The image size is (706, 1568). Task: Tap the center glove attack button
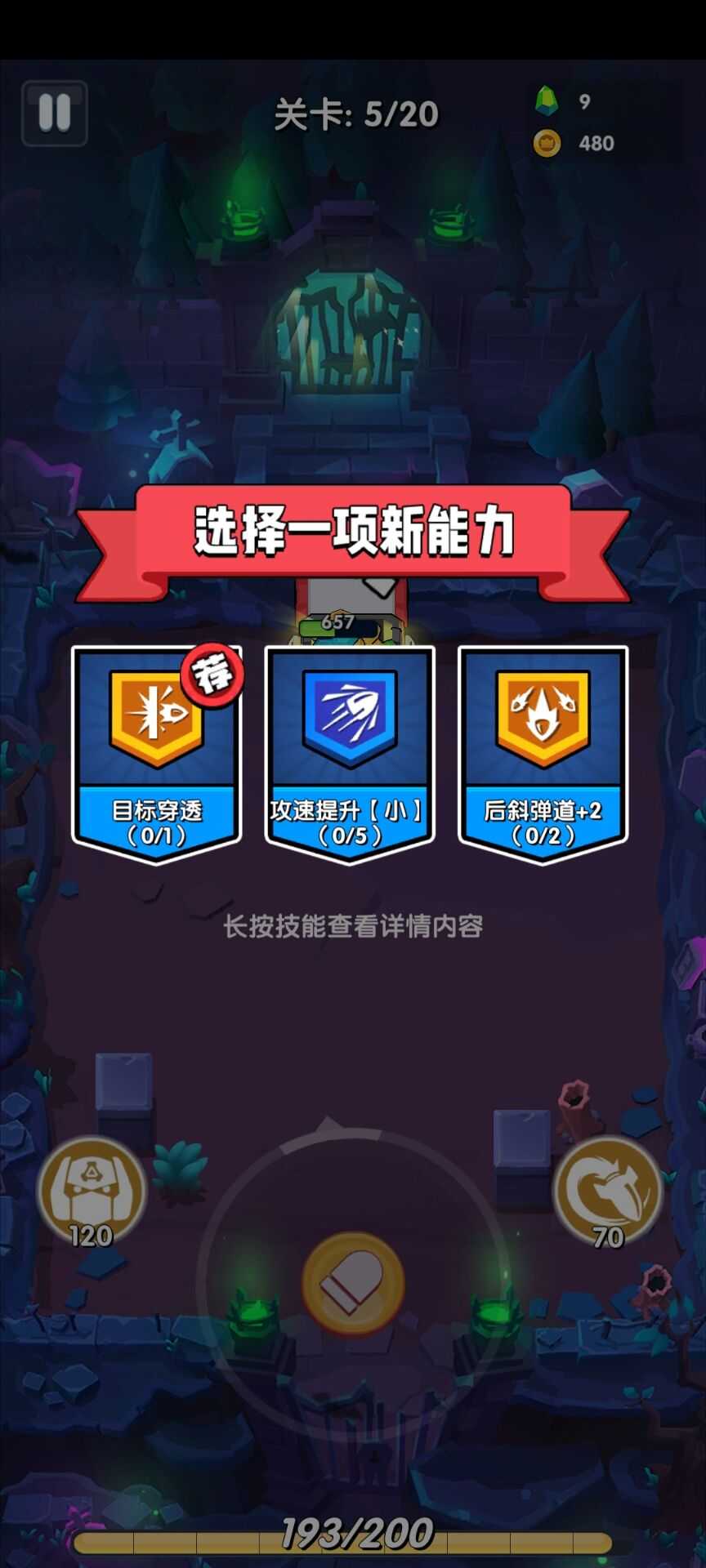pyautogui.click(x=353, y=1283)
